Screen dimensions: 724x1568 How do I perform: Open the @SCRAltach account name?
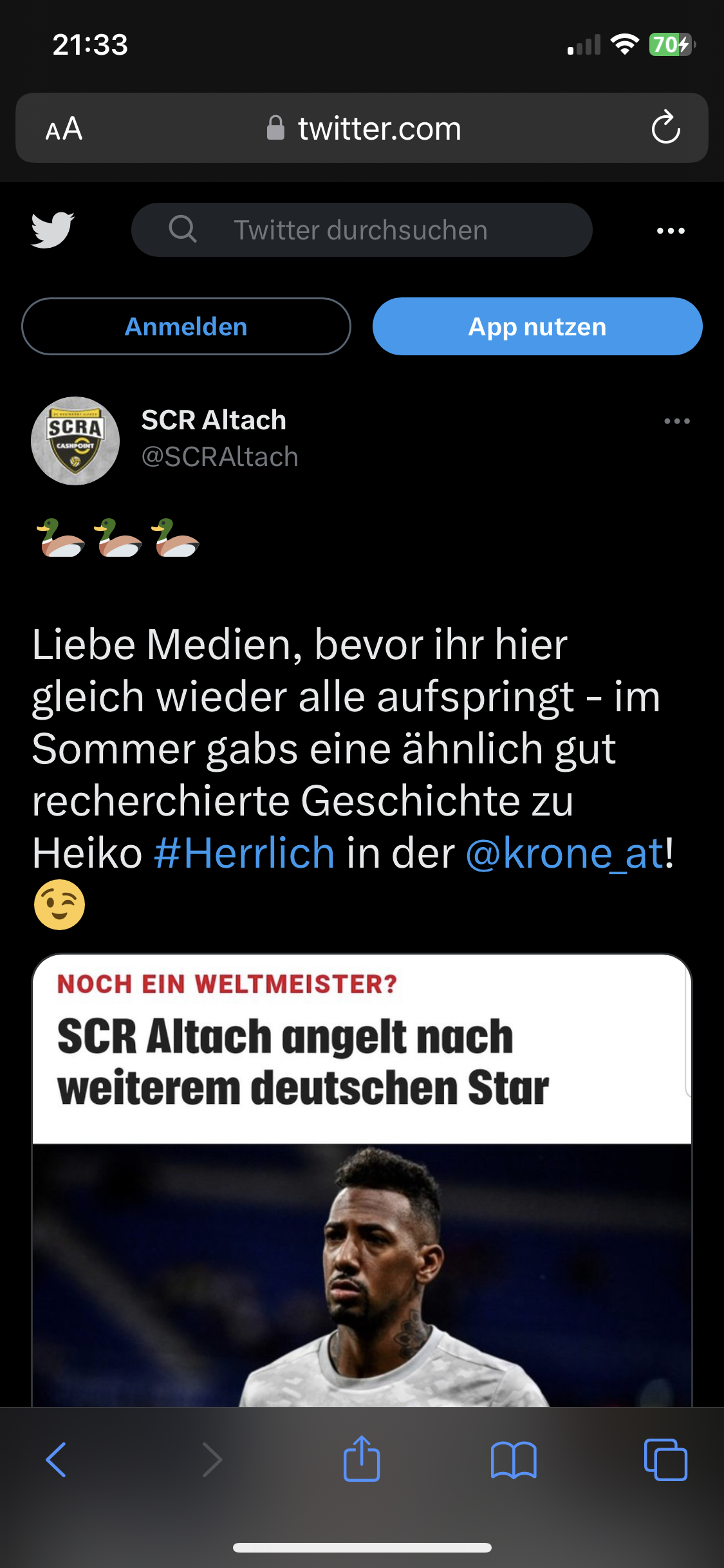coord(220,456)
